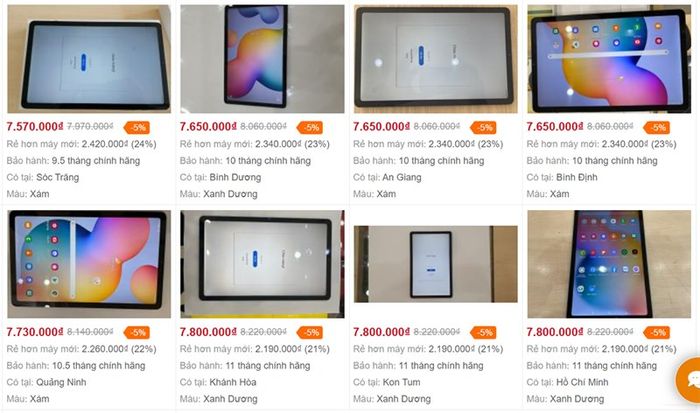Image resolution: width=700 pixels, height=413 pixels.
Task: View the tablet listing in Khánh Hòa
Action: (x=262, y=265)
